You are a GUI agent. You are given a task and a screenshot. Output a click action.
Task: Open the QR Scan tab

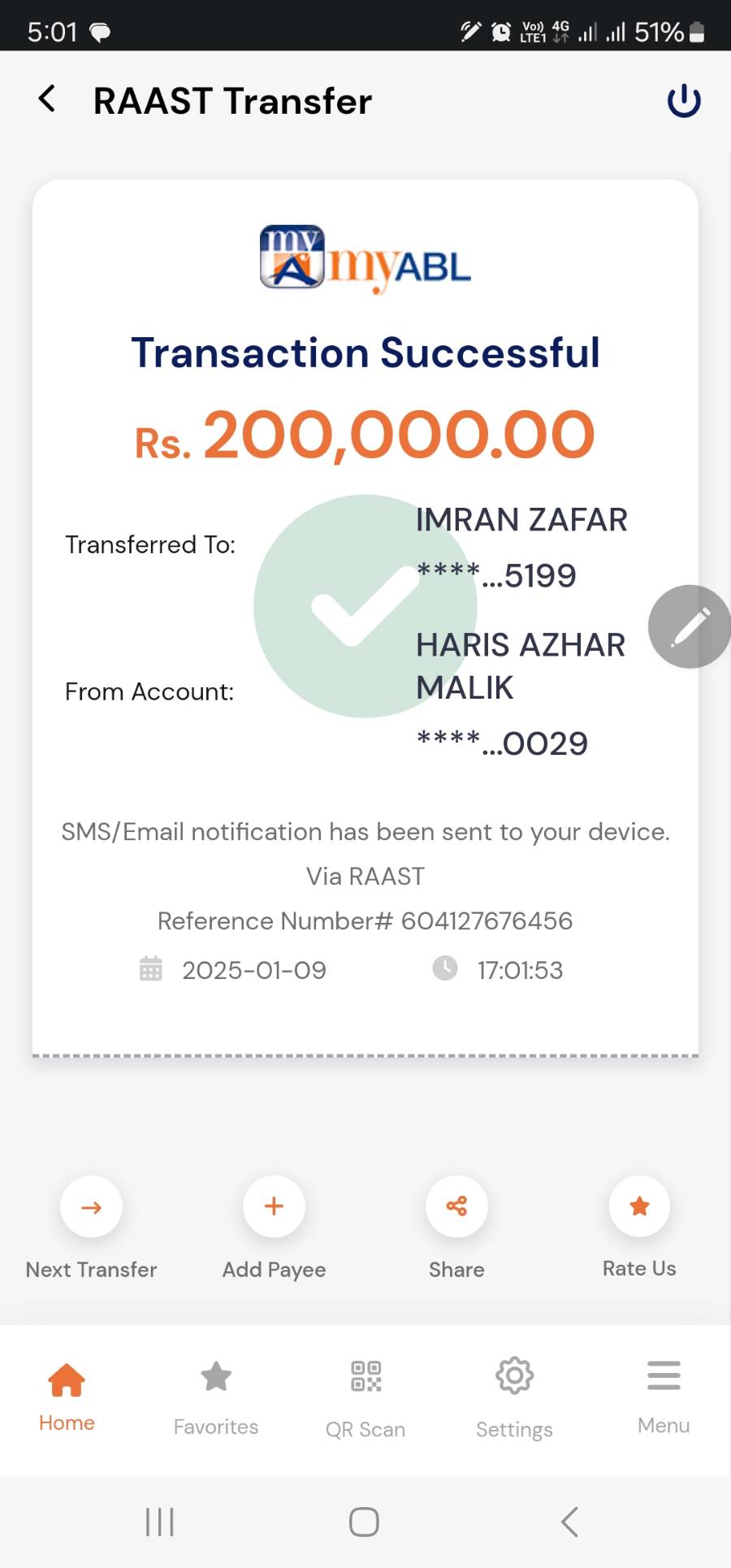[365, 1397]
